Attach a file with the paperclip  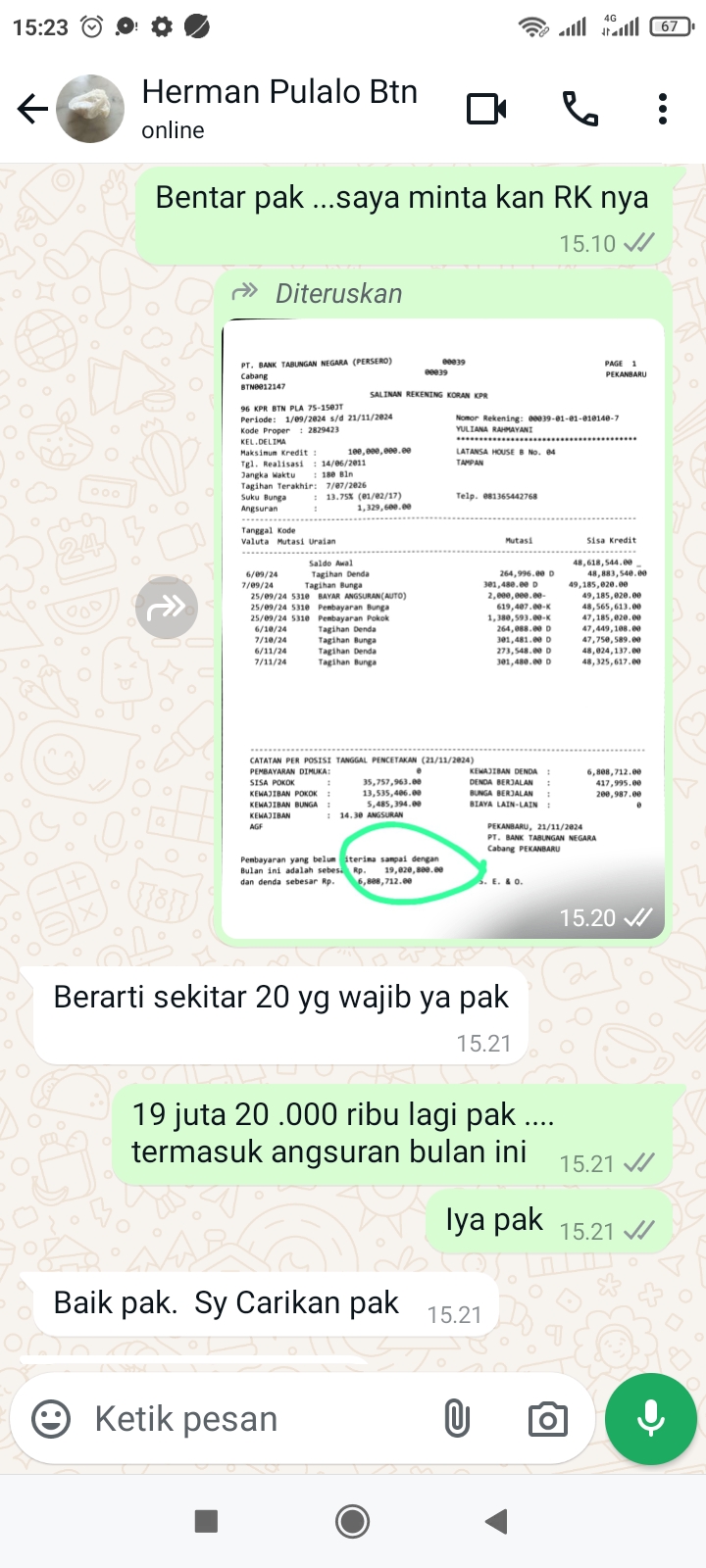pos(457,1419)
